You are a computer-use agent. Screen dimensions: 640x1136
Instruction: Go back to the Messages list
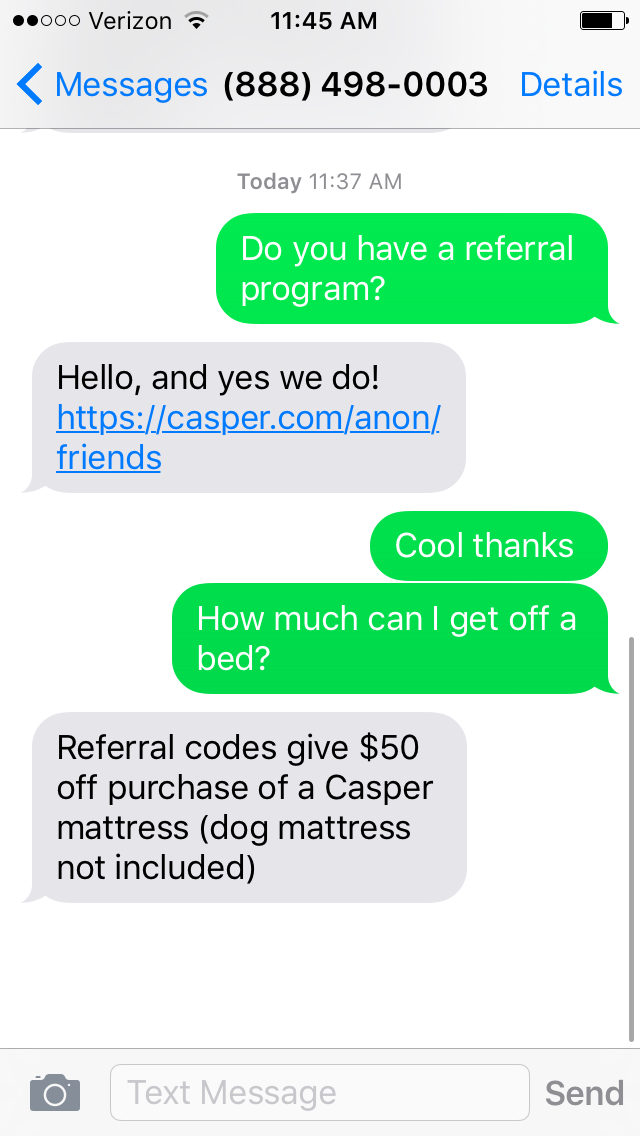coord(110,85)
